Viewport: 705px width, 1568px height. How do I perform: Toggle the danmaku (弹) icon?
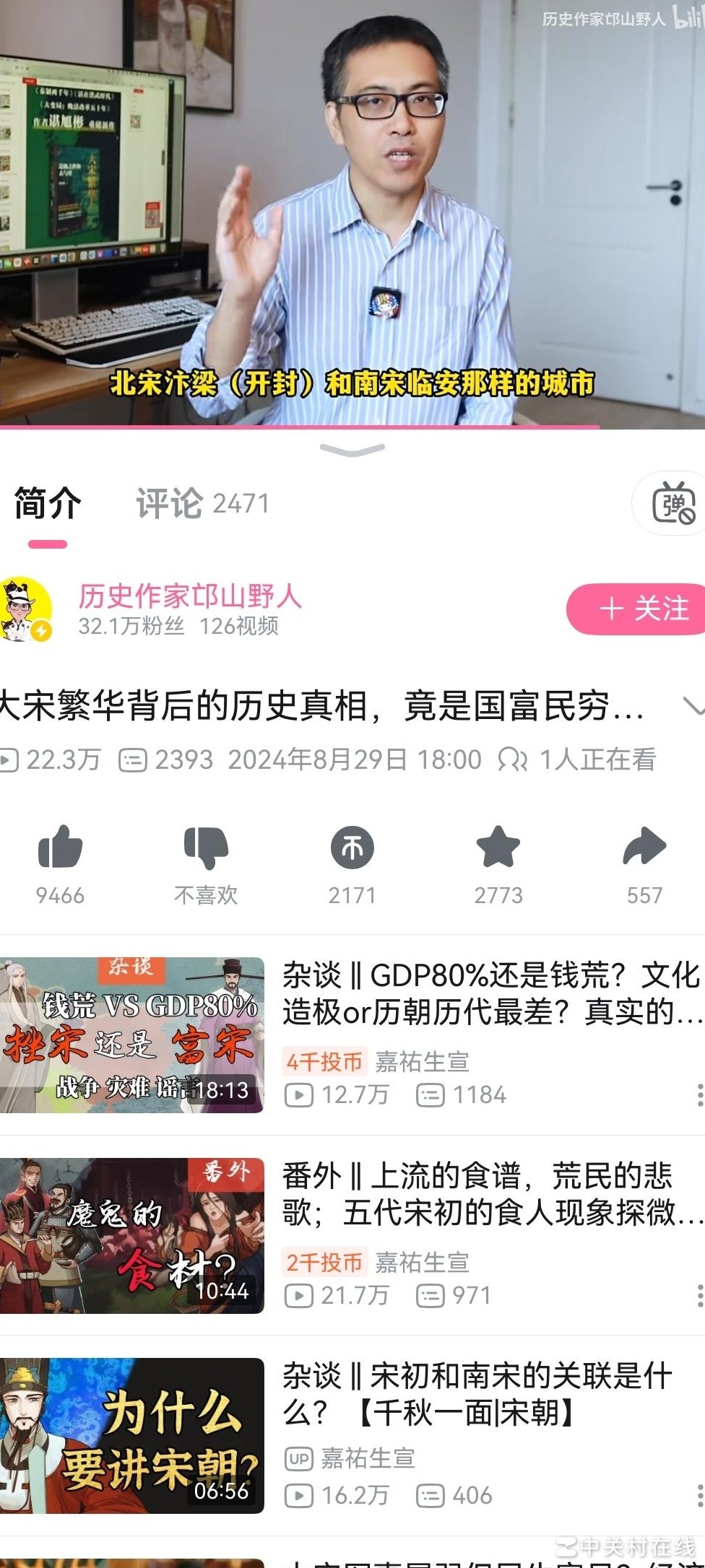click(x=672, y=504)
